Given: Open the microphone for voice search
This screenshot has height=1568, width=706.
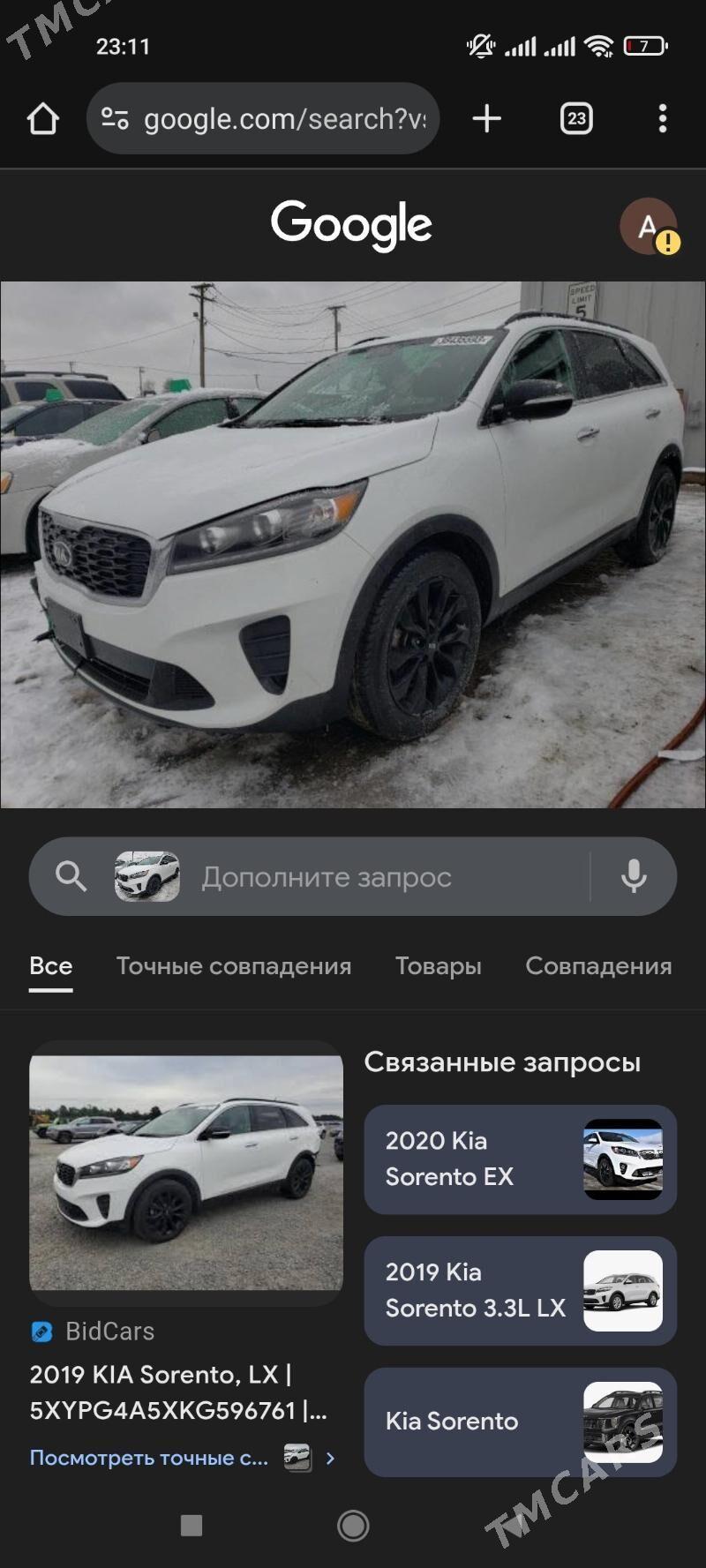Looking at the screenshot, I should click(635, 876).
